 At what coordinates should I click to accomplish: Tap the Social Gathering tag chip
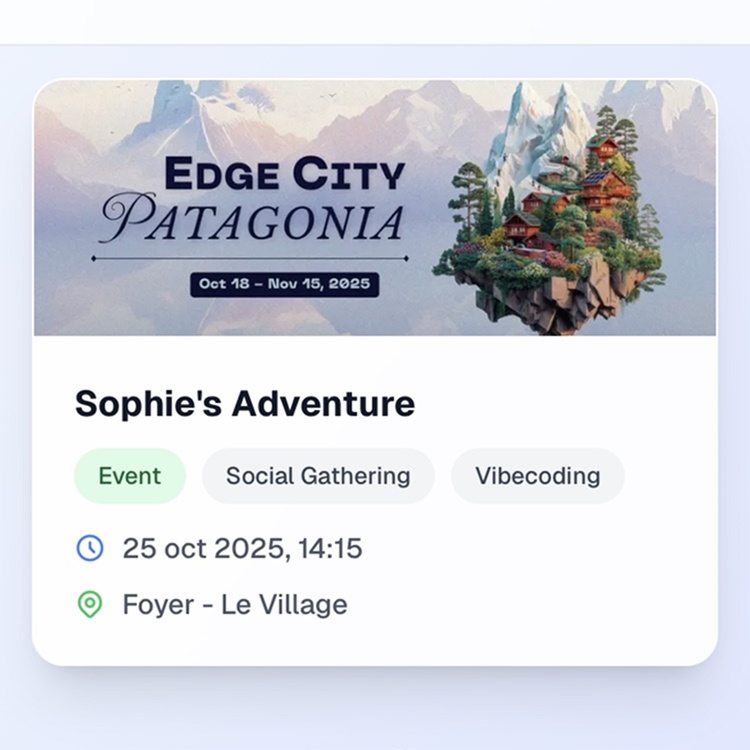318,476
